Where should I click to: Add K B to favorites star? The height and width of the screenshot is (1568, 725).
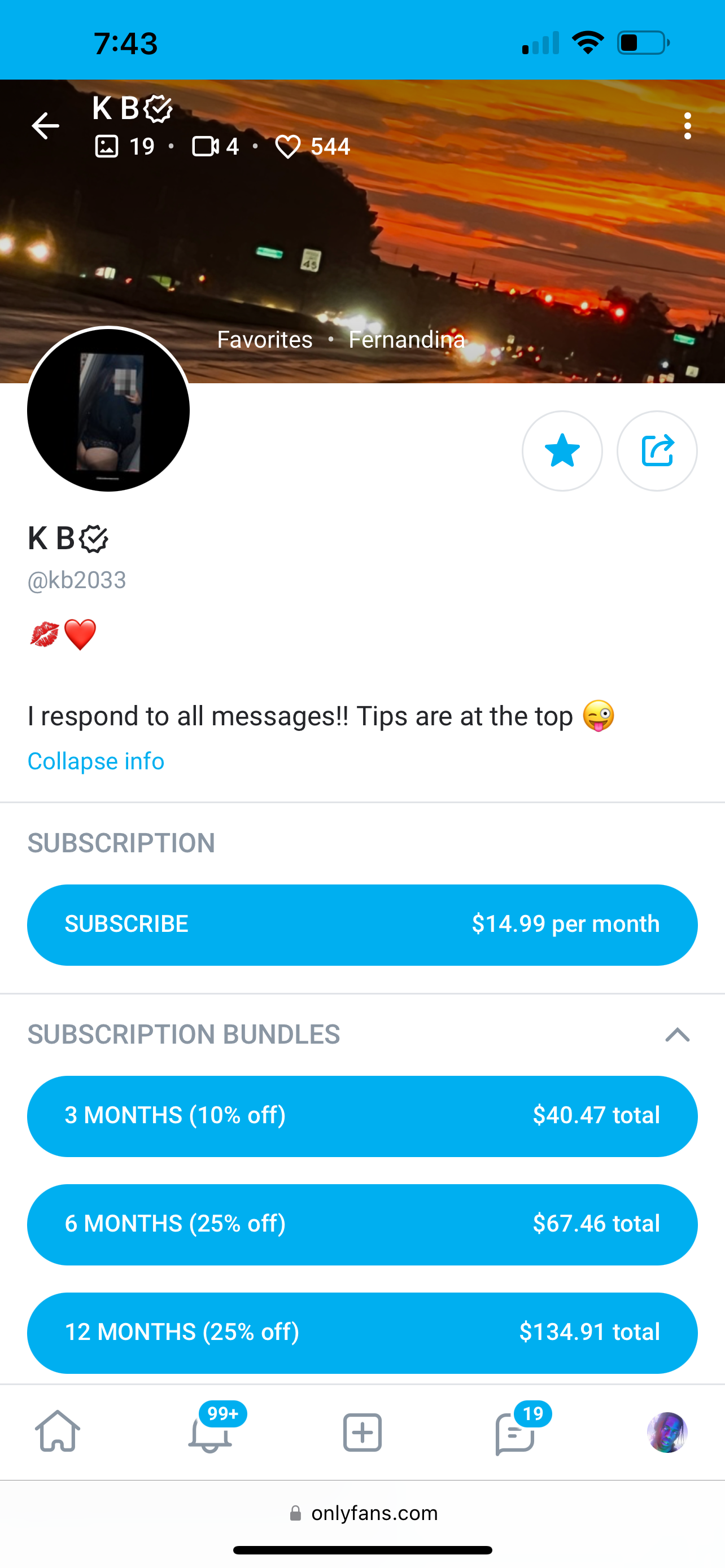click(x=562, y=451)
